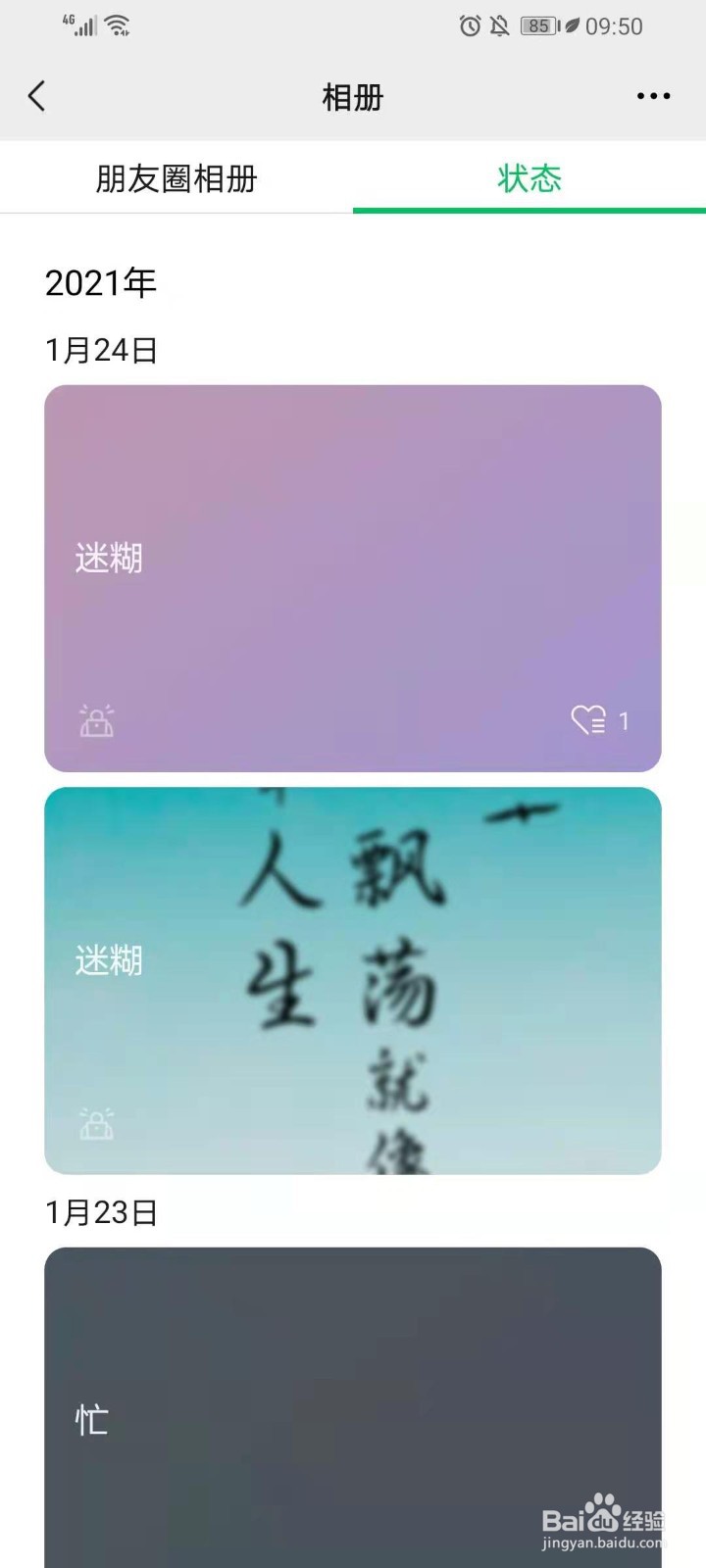
Task: Tap the battery level indicator
Action: click(x=537, y=26)
